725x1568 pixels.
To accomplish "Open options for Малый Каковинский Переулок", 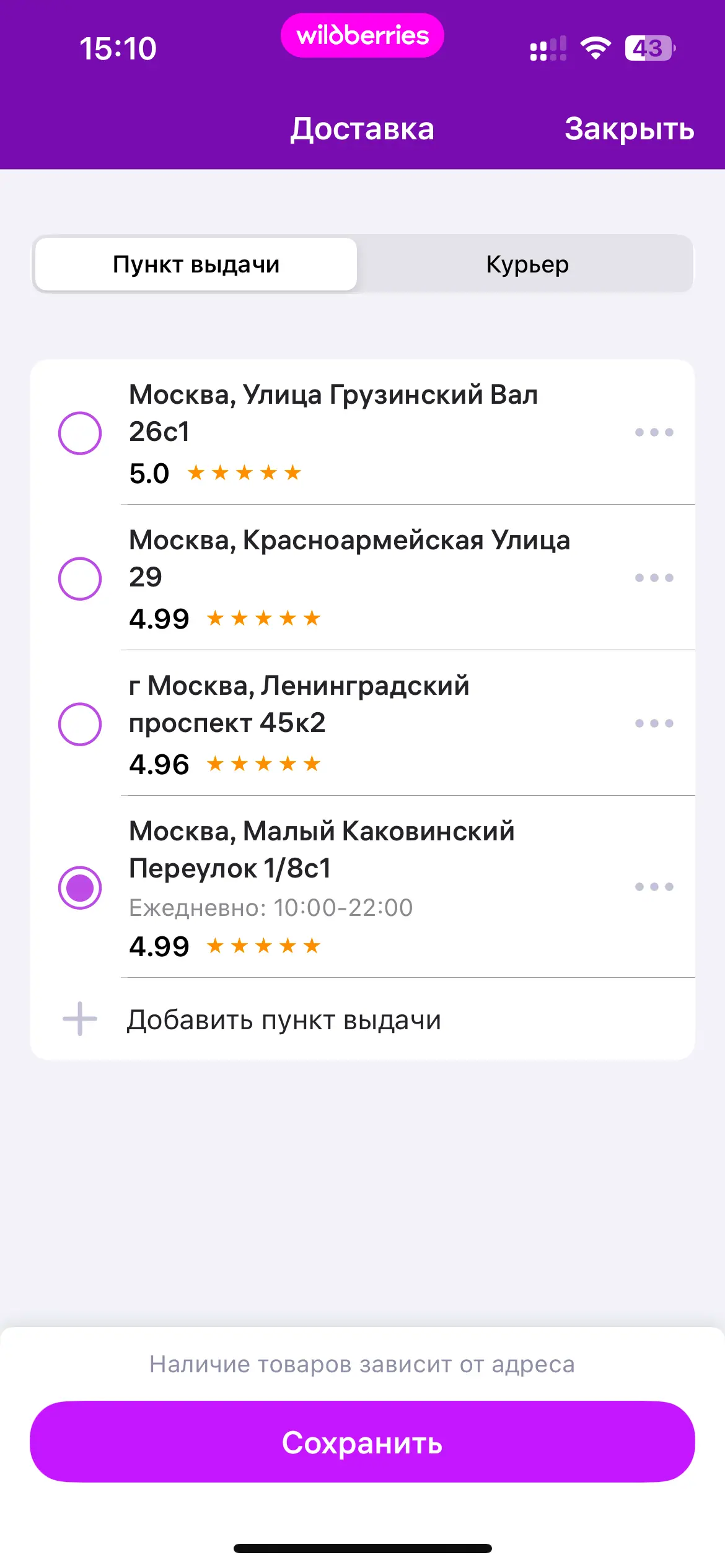I will coord(654,887).
